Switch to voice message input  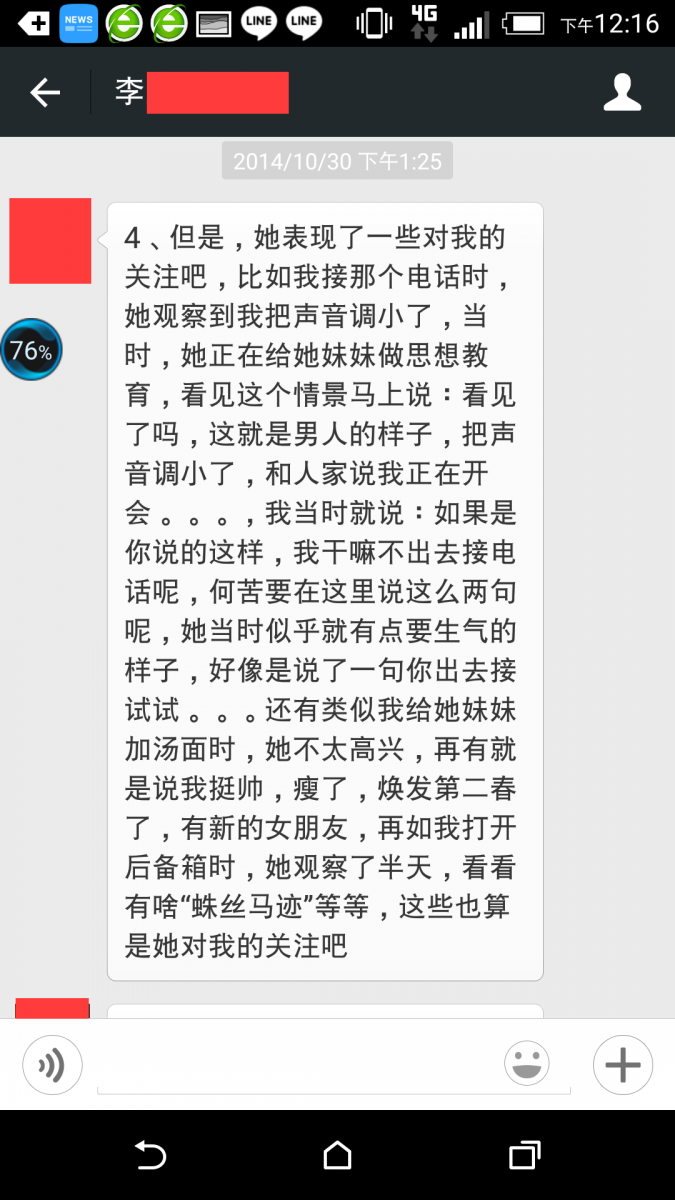[x=52, y=1065]
